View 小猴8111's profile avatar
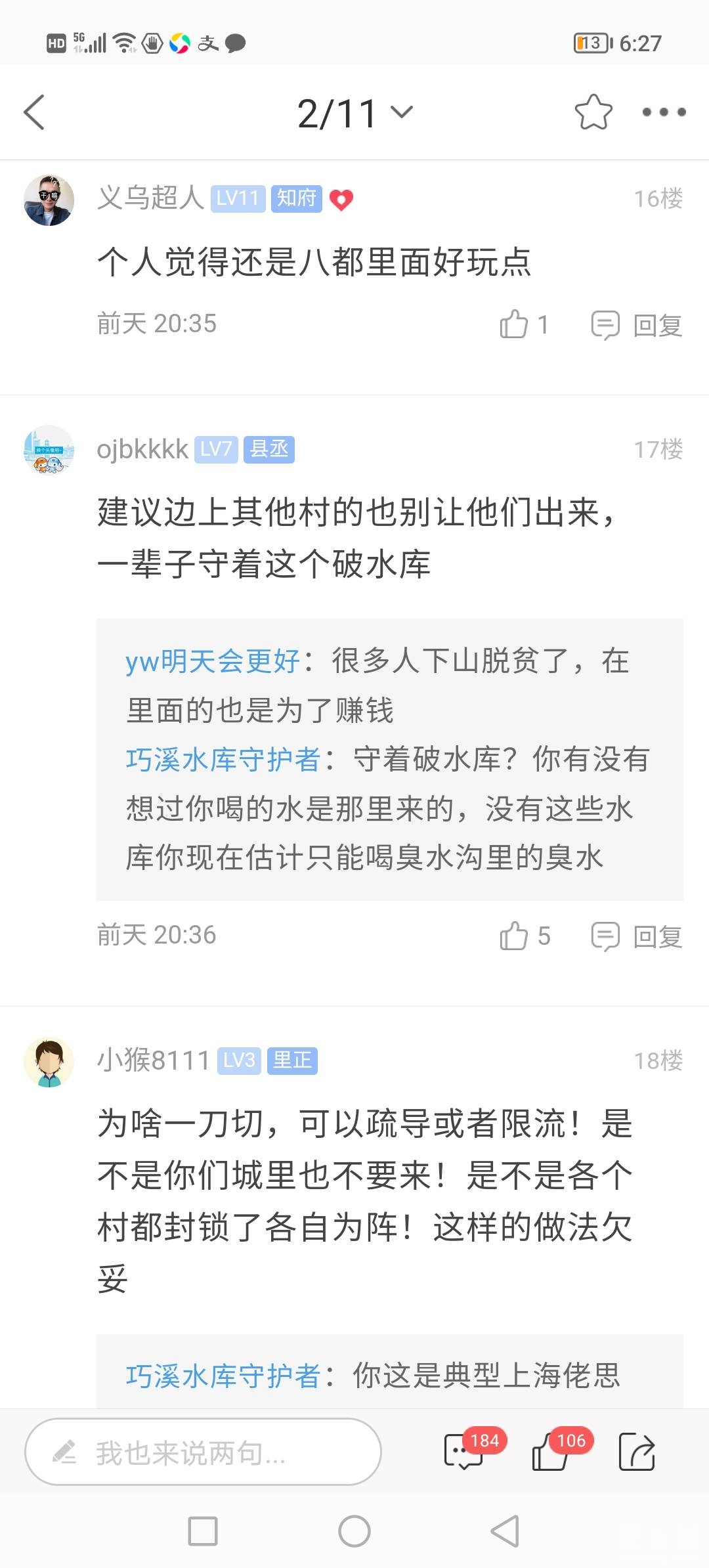Screen dimensions: 709x1568 [x=49, y=1062]
